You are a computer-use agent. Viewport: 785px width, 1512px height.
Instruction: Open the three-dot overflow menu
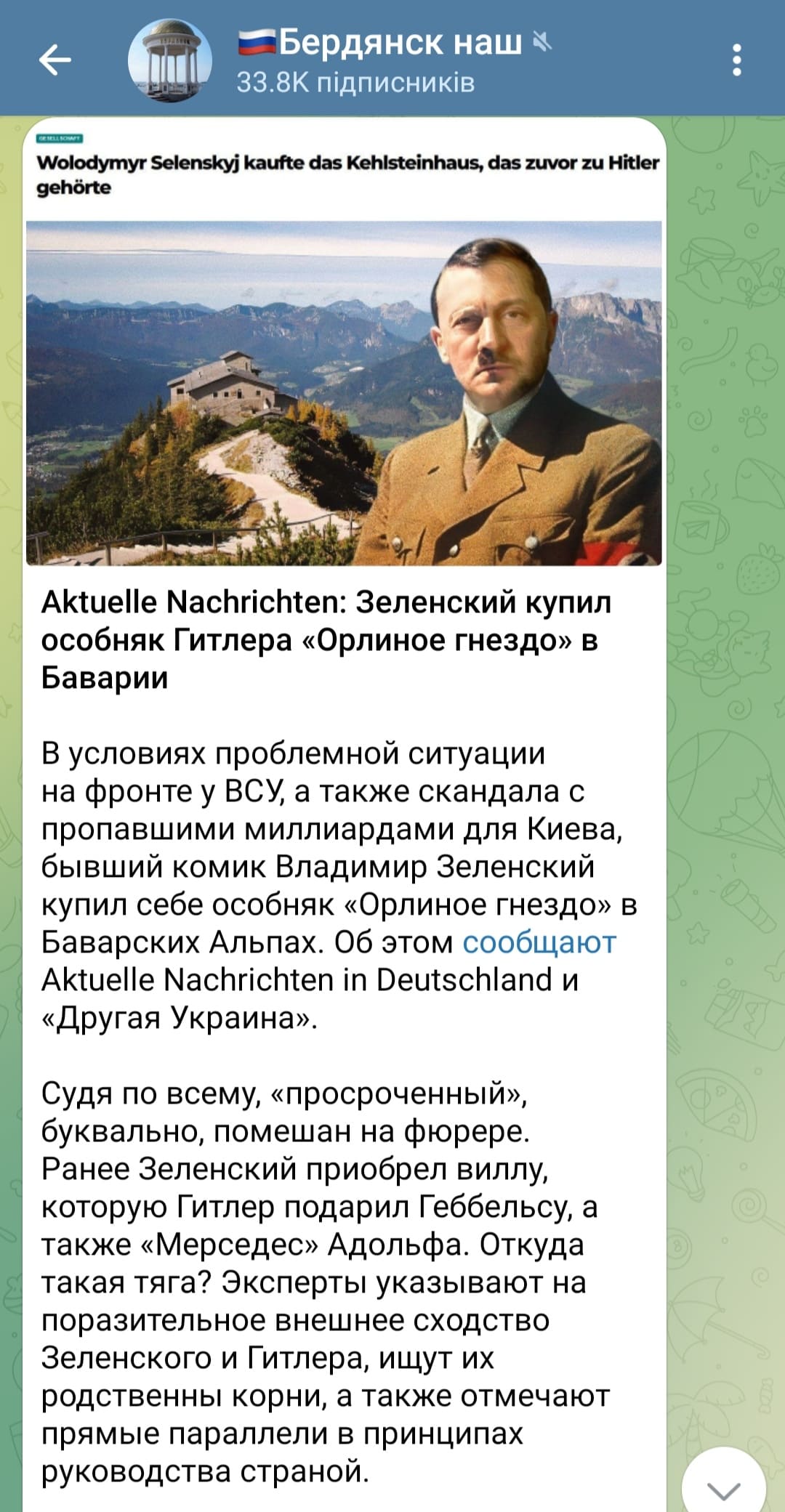(x=736, y=60)
